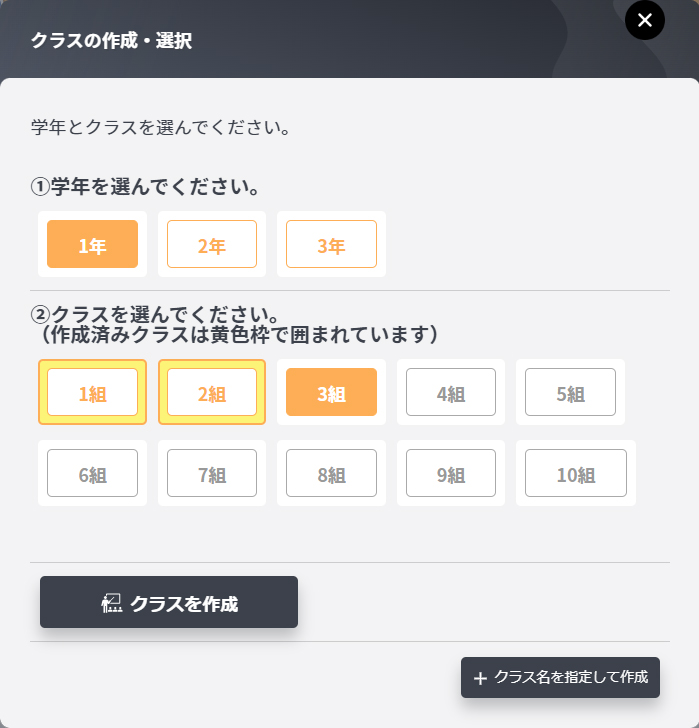Choose class 3組
Image resolution: width=699 pixels, height=728 pixels.
tap(331, 392)
